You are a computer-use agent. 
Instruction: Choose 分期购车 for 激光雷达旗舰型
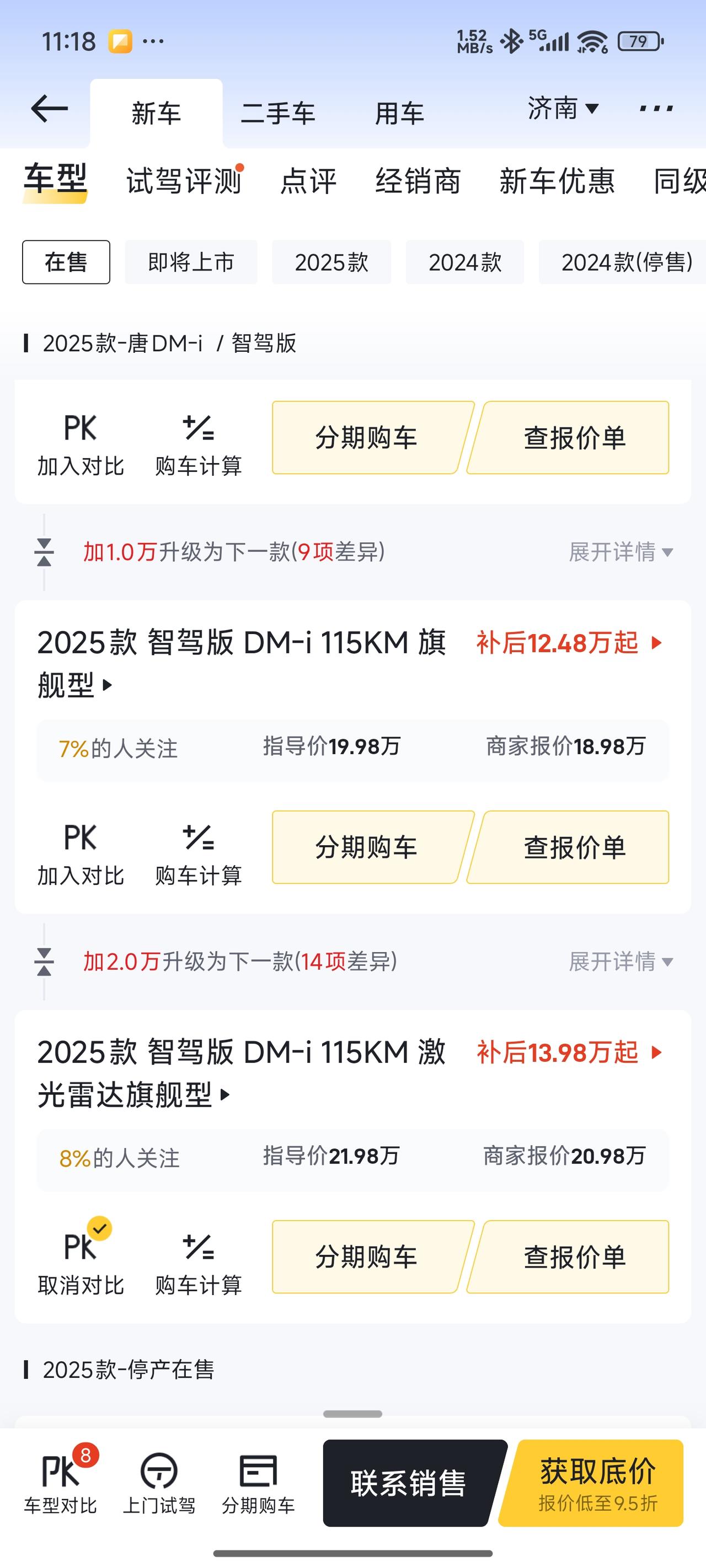coord(366,1257)
